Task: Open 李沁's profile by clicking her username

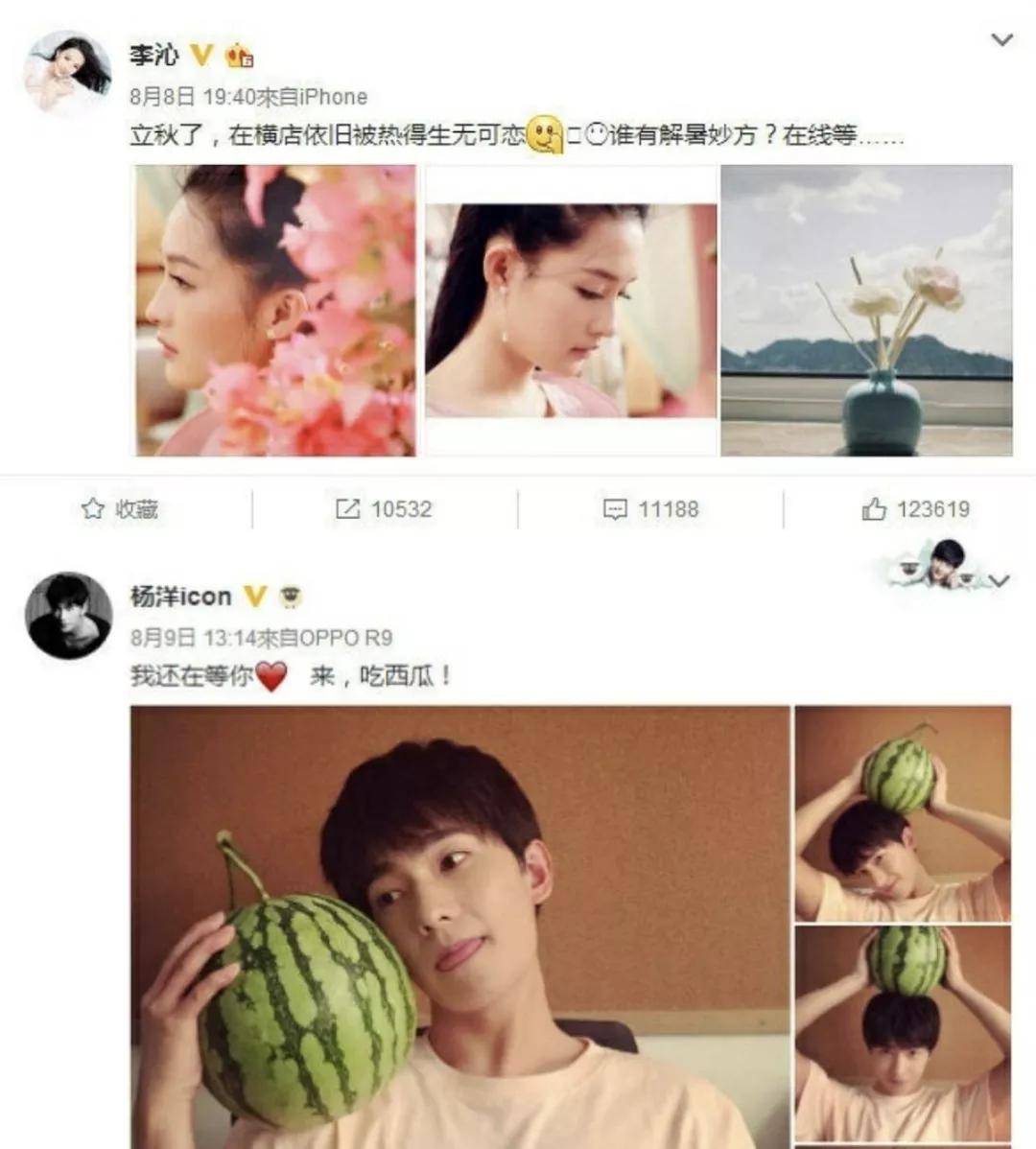Action: 153,55
